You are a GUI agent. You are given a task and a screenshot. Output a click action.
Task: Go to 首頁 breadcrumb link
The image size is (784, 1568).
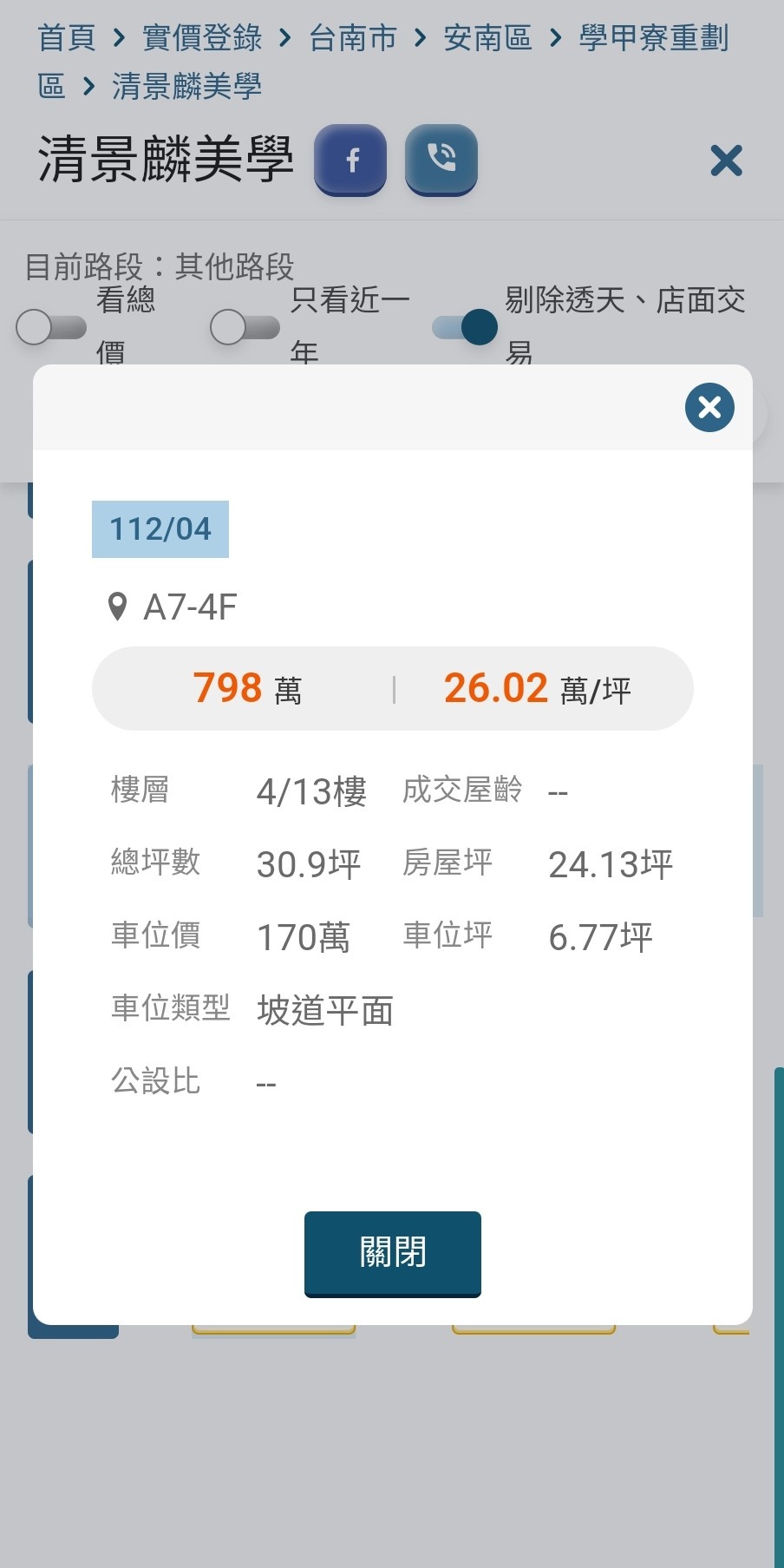(67, 38)
